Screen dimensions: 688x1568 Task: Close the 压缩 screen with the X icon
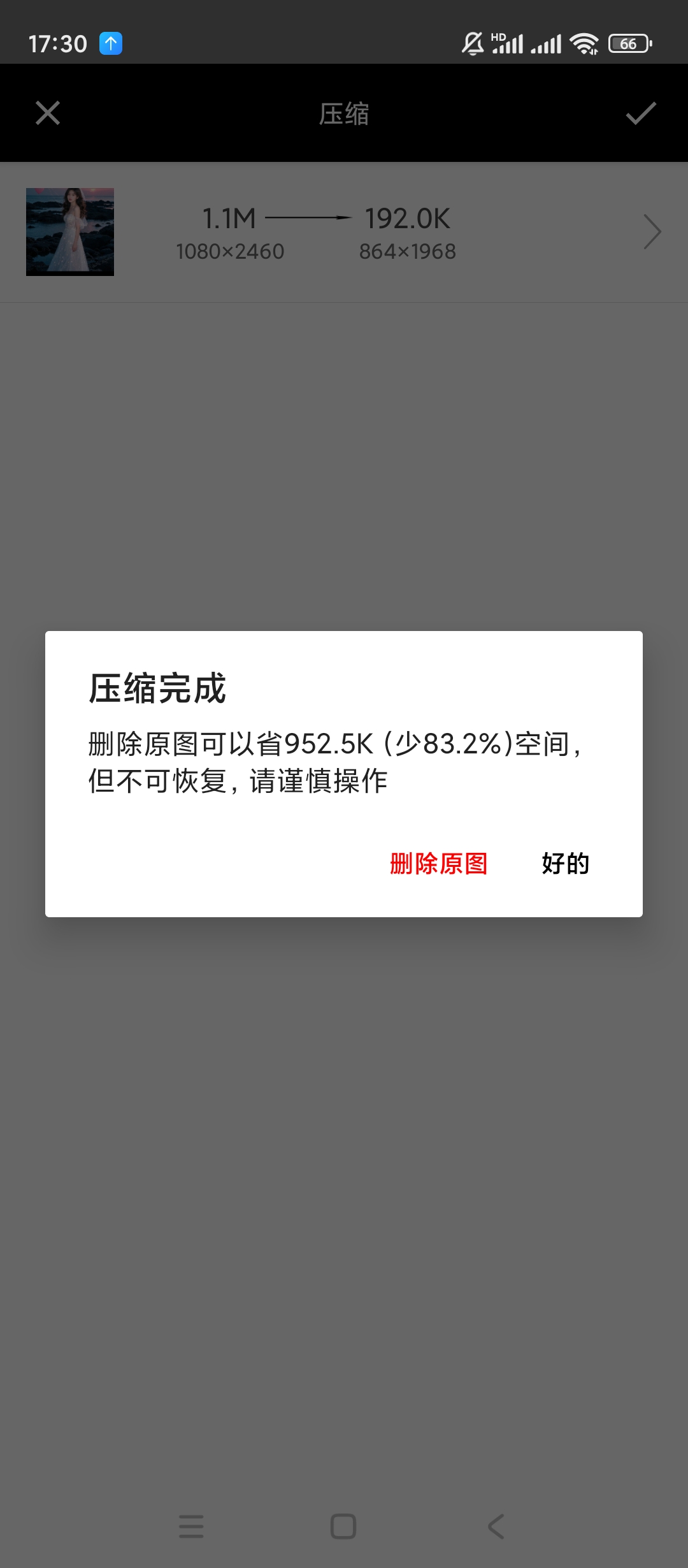coord(48,113)
